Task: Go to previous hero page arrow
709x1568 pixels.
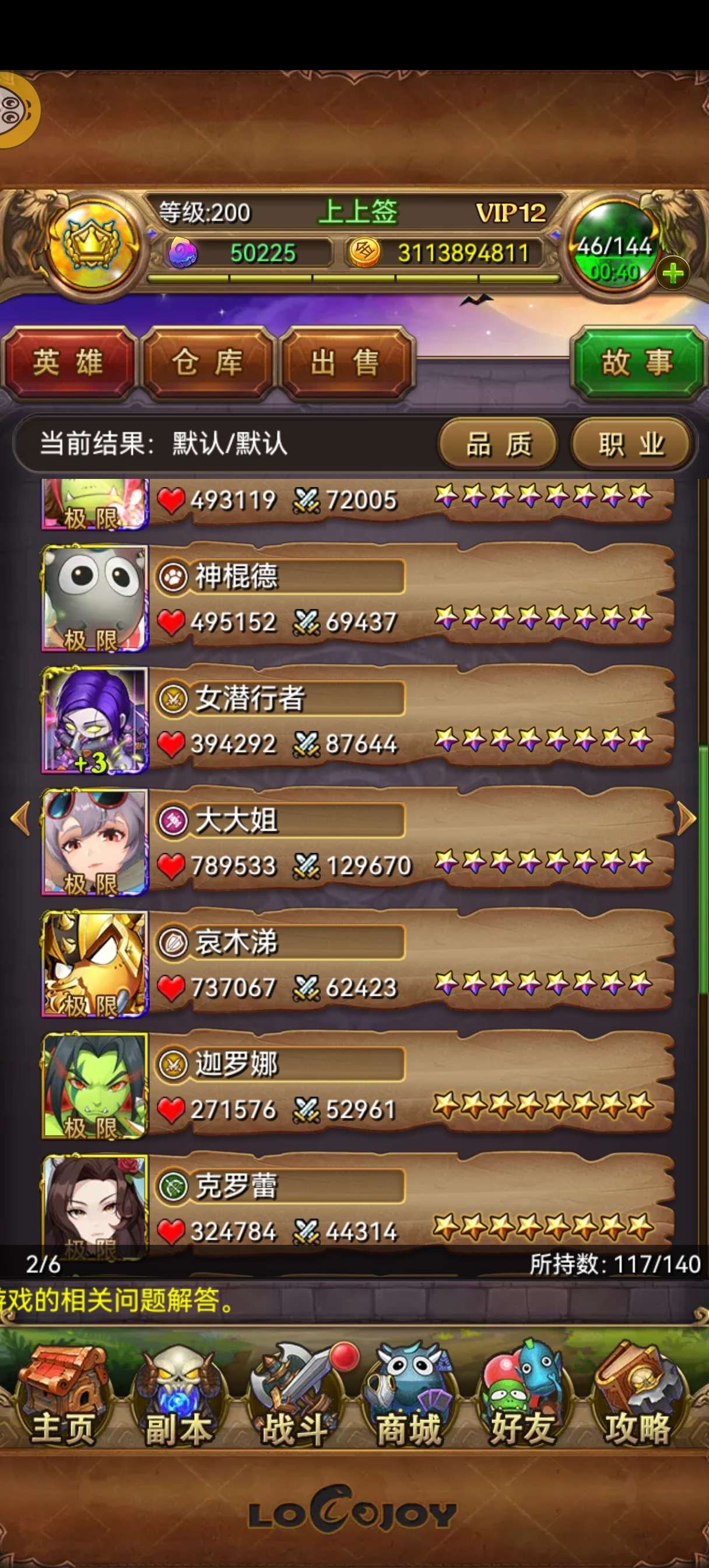Action: (20, 818)
